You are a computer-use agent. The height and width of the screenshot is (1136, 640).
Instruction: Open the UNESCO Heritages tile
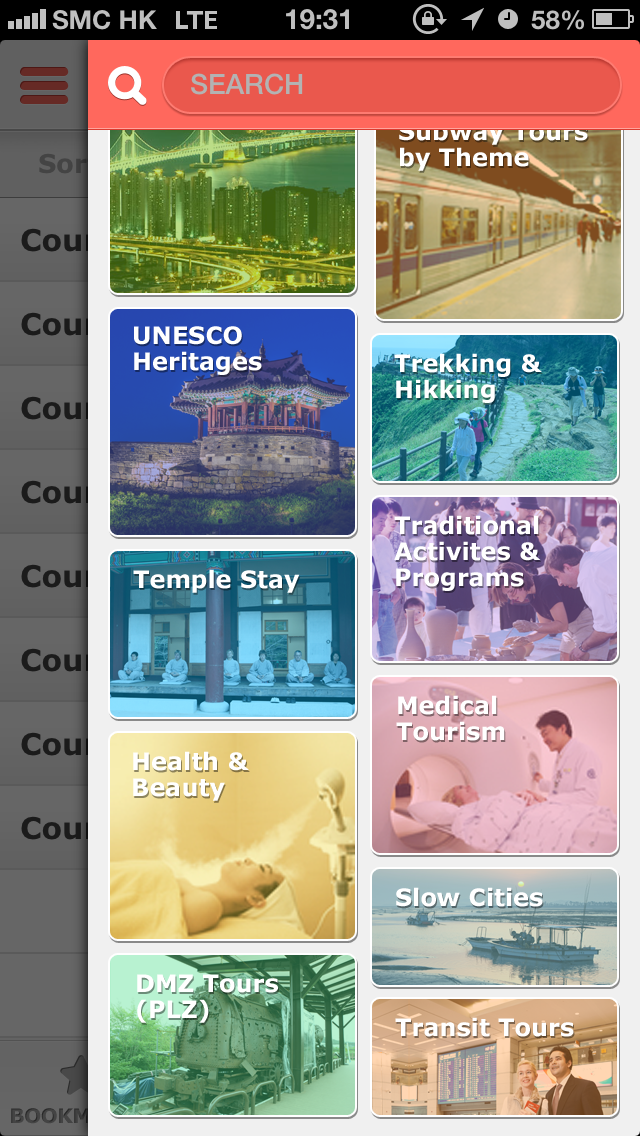[233, 422]
